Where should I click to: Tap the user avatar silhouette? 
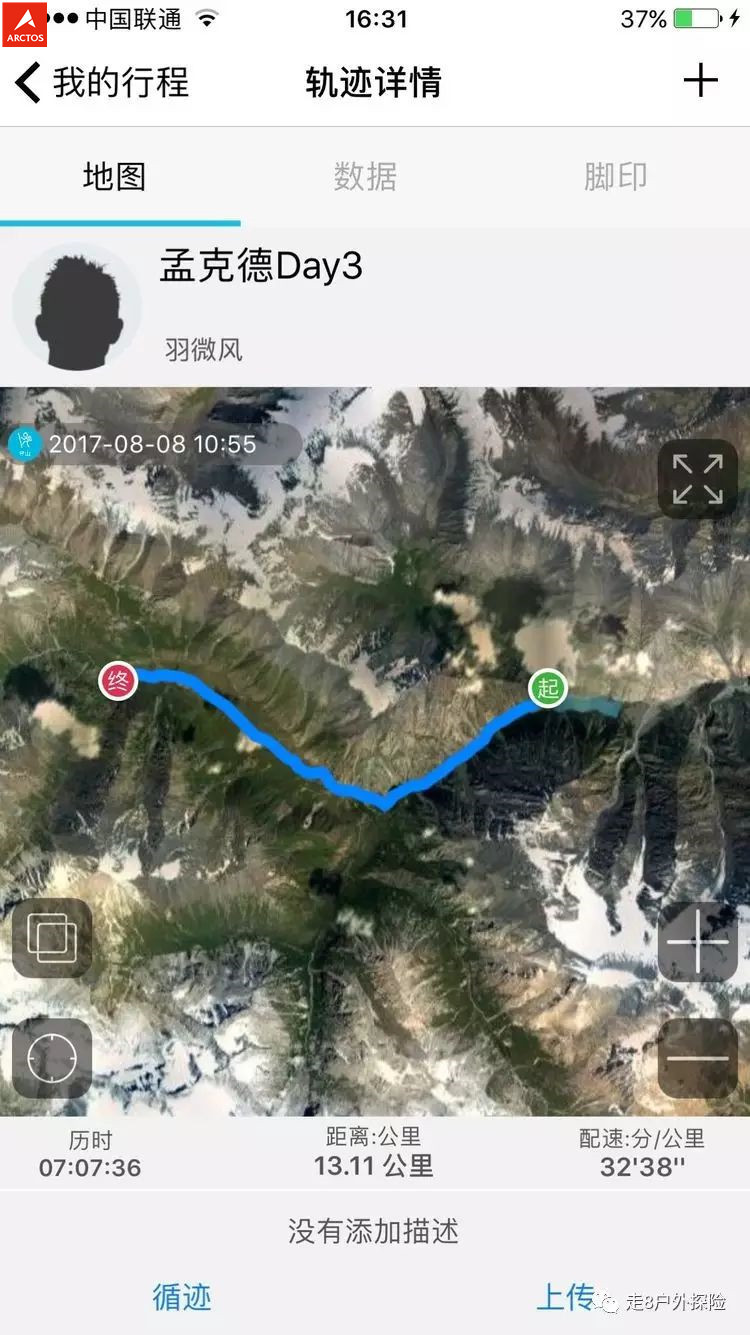click(x=76, y=307)
